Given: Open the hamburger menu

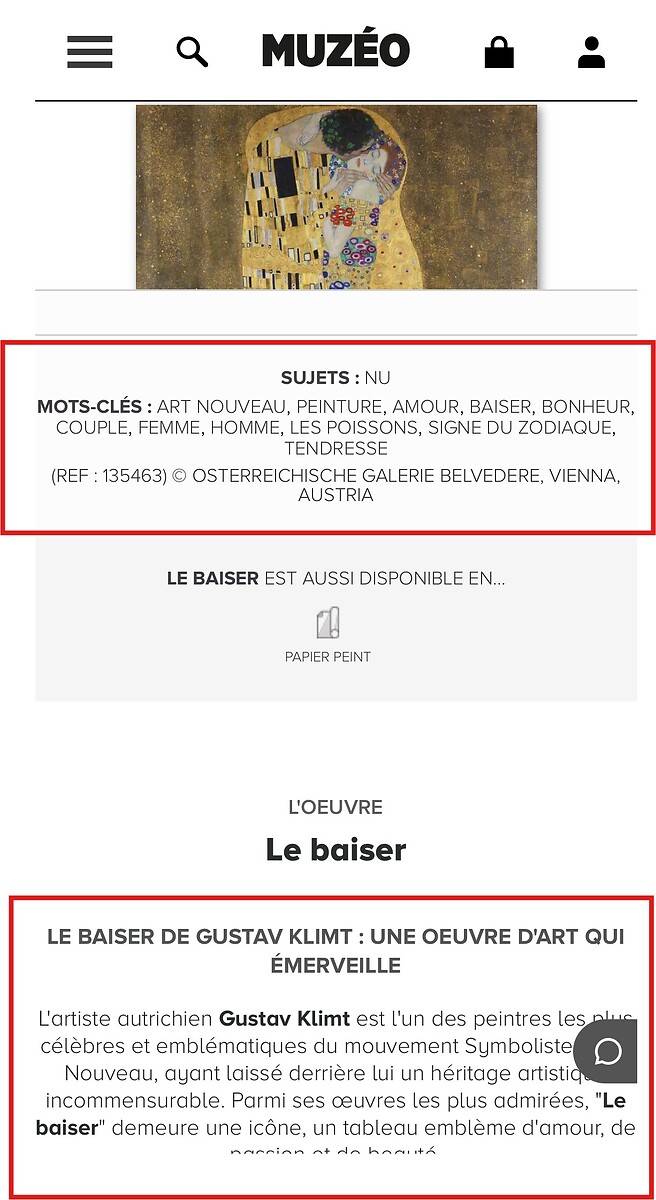Looking at the screenshot, I should (90, 51).
